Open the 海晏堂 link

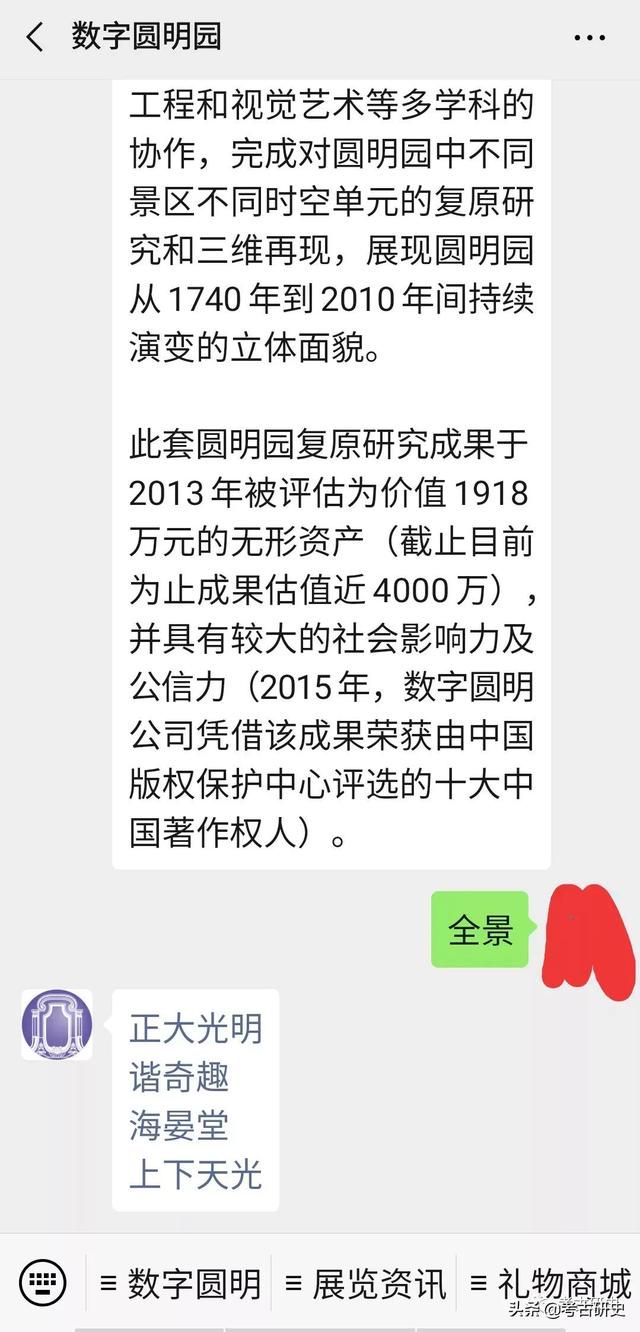click(x=179, y=1126)
